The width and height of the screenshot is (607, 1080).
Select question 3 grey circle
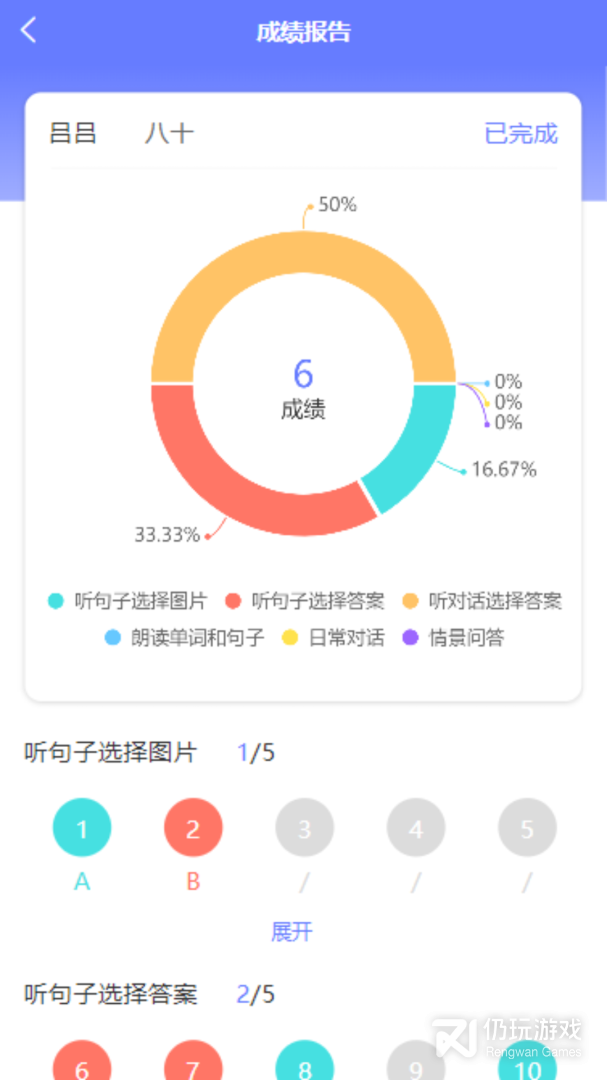tap(304, 829)
